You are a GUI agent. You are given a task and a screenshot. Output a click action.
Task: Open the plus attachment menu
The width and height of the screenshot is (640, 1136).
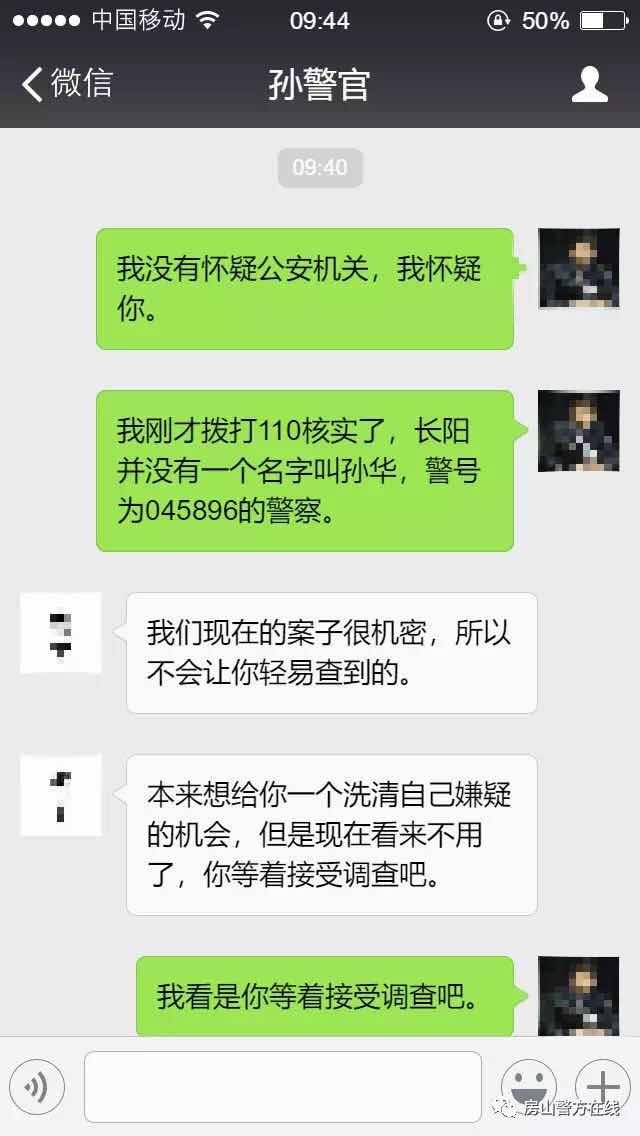pyautogui.click(x=602, y=1084)
